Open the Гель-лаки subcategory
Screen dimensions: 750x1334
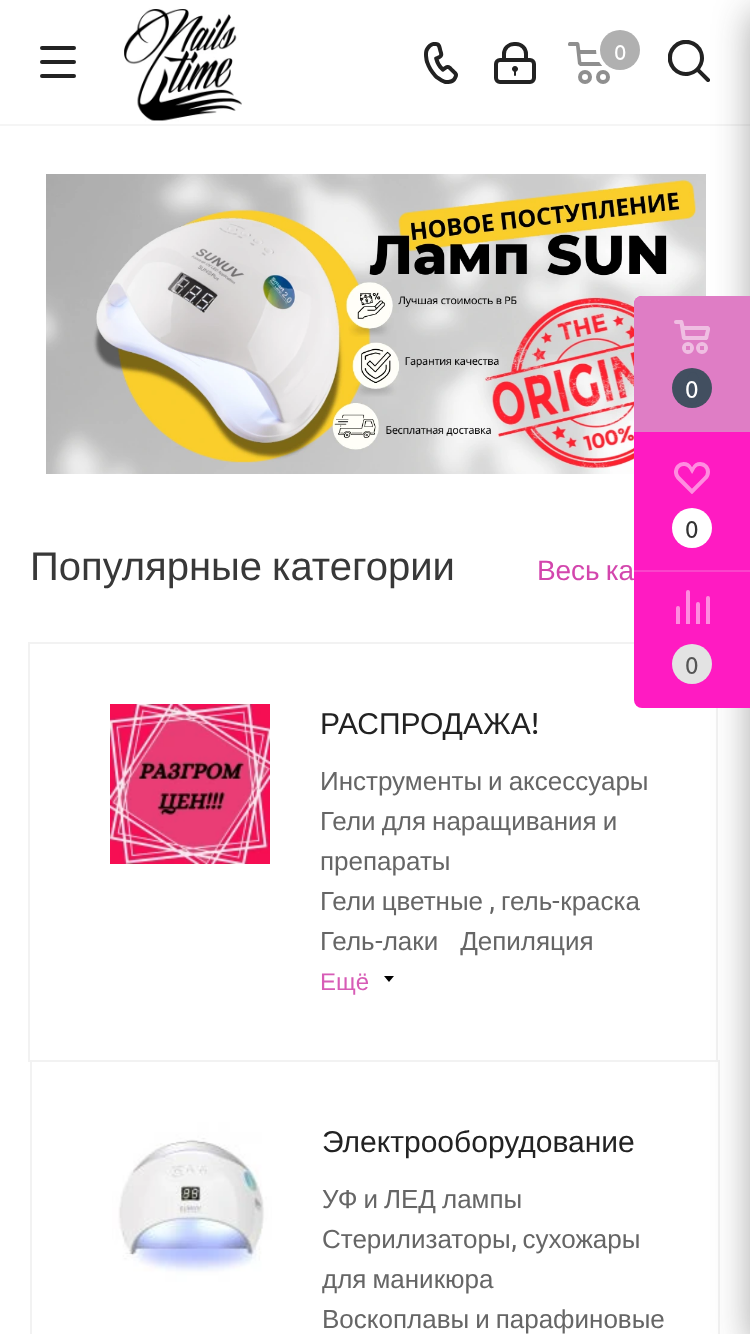(x=379, y=941)
